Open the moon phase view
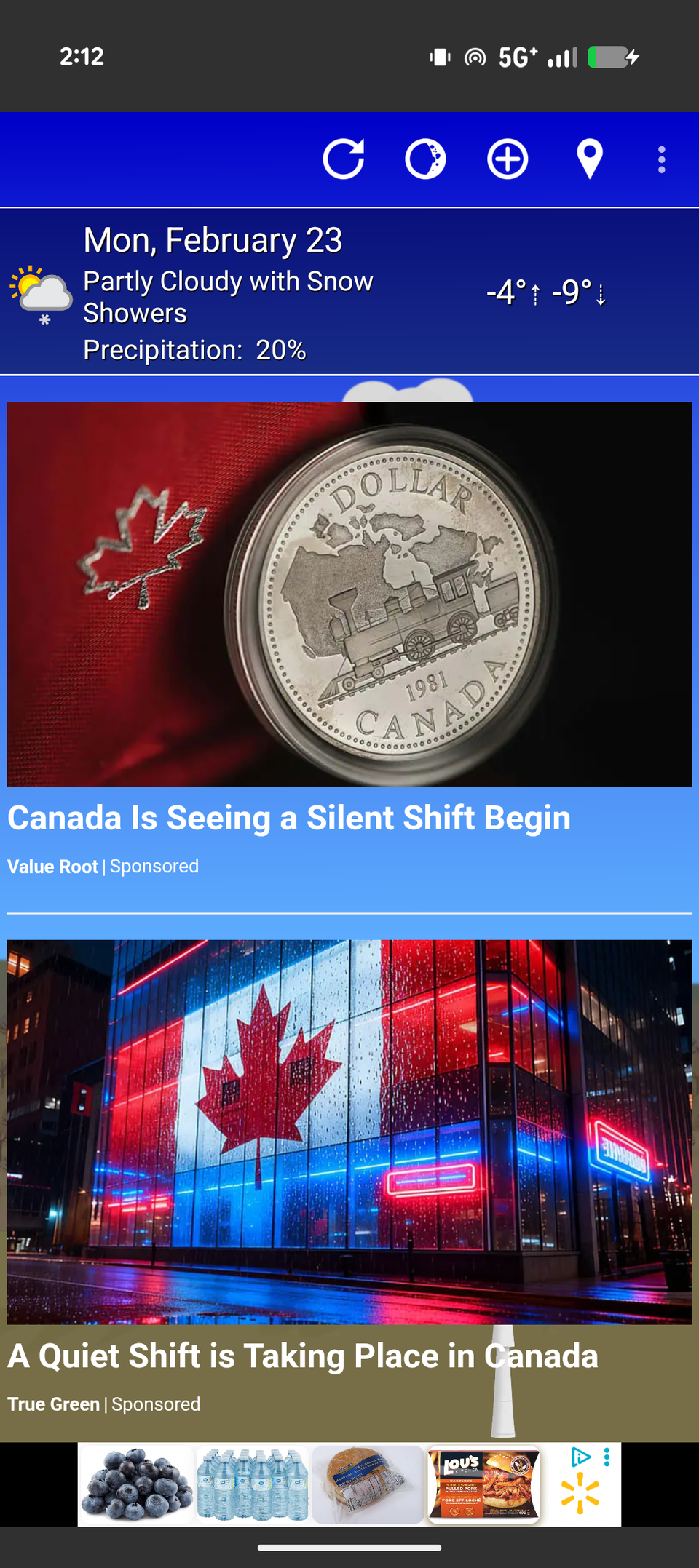This screenshot has height=1568, width=699. (426, 159)
